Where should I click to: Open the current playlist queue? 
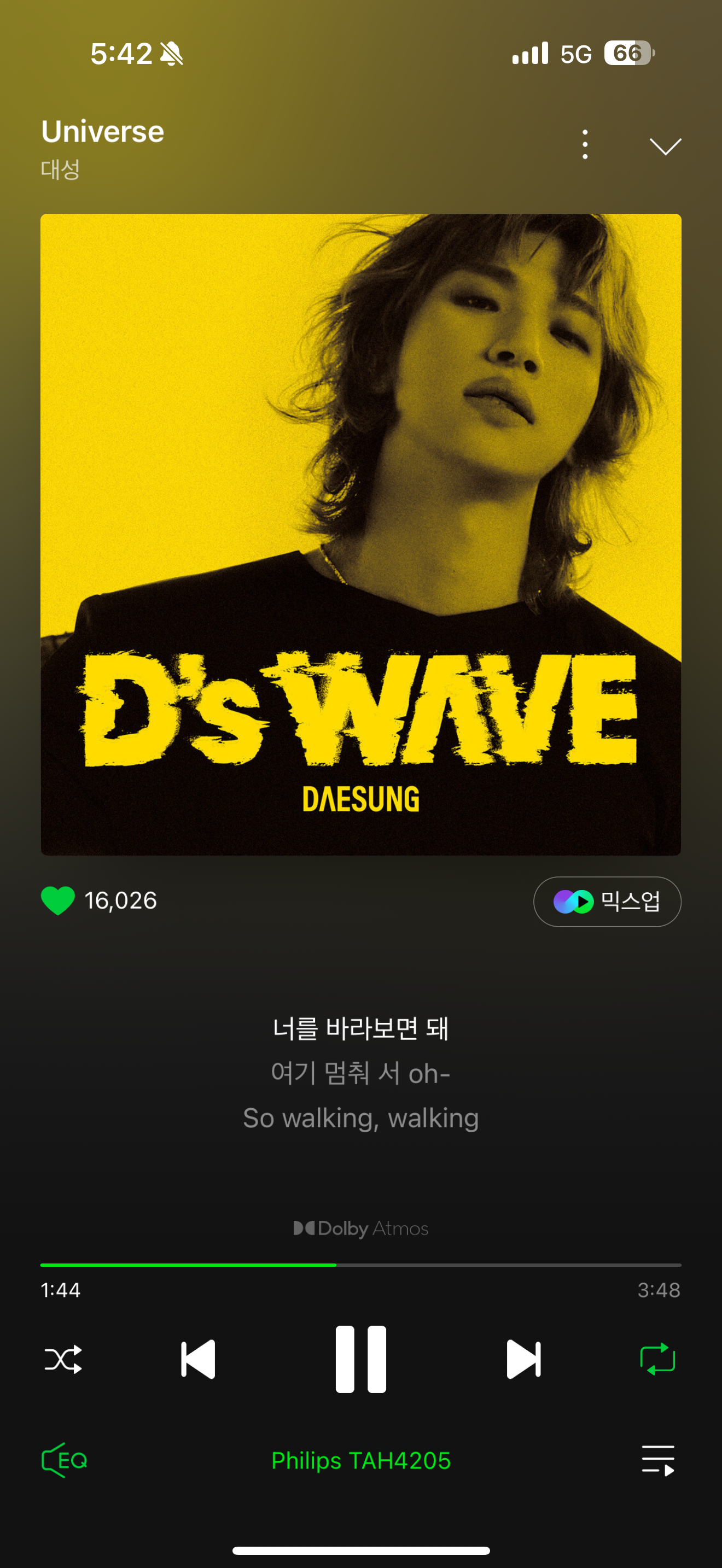(x=658, y=1460)
